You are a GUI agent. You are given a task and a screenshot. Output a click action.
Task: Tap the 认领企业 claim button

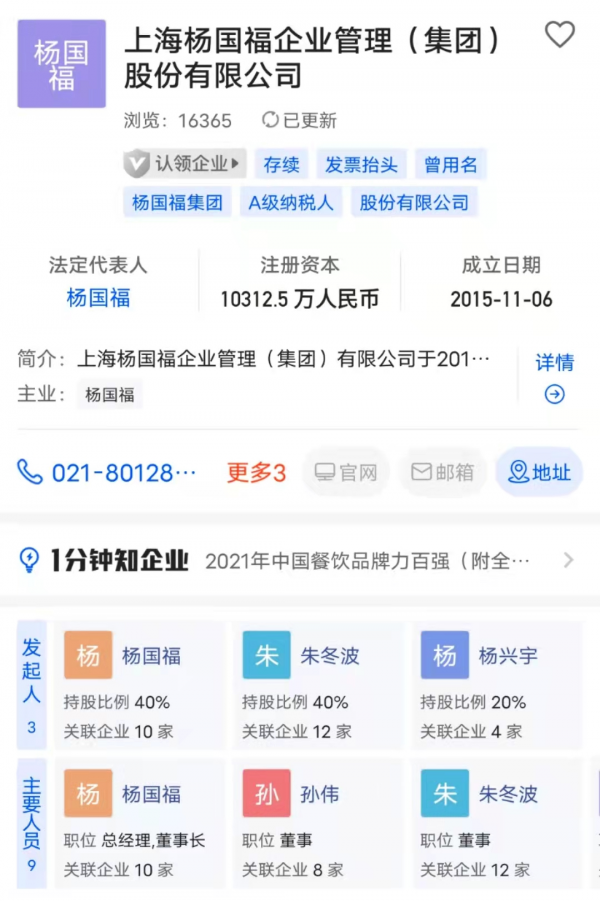pos(184,163)
